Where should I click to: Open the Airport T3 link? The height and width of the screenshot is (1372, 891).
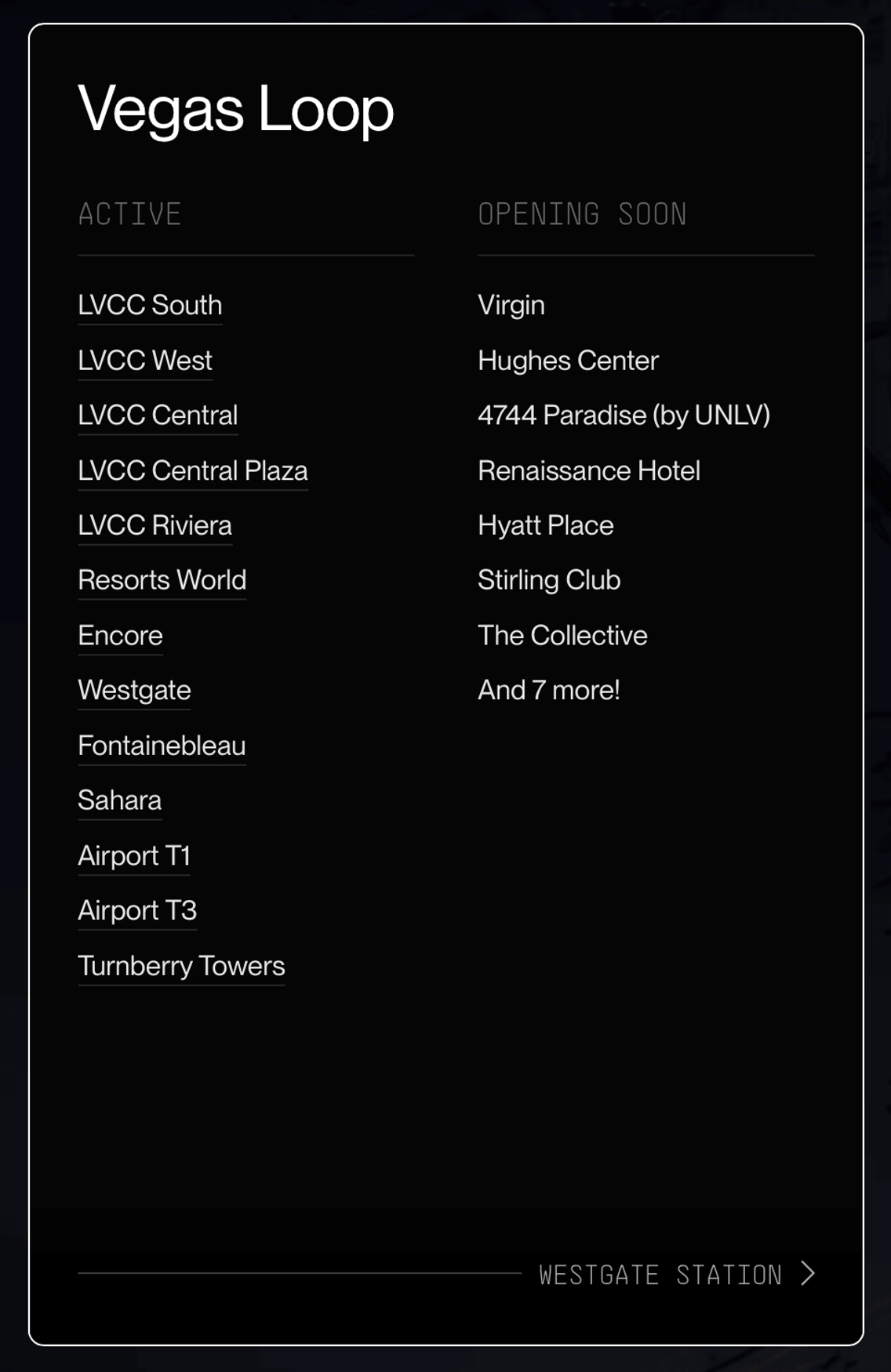tap(137, 911)
